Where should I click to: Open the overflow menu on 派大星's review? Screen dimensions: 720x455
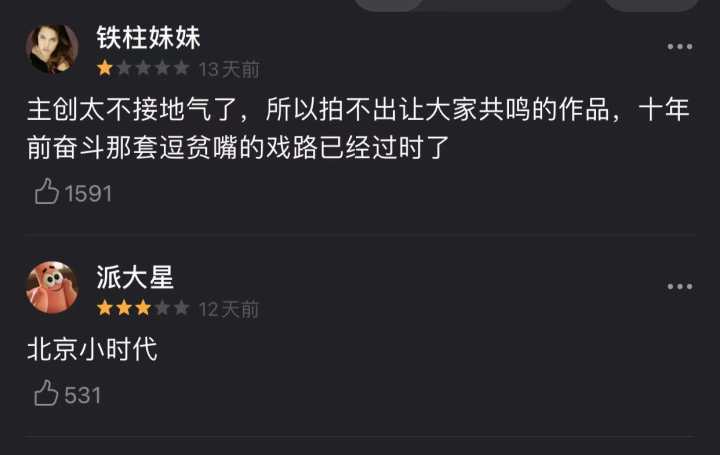679,286
